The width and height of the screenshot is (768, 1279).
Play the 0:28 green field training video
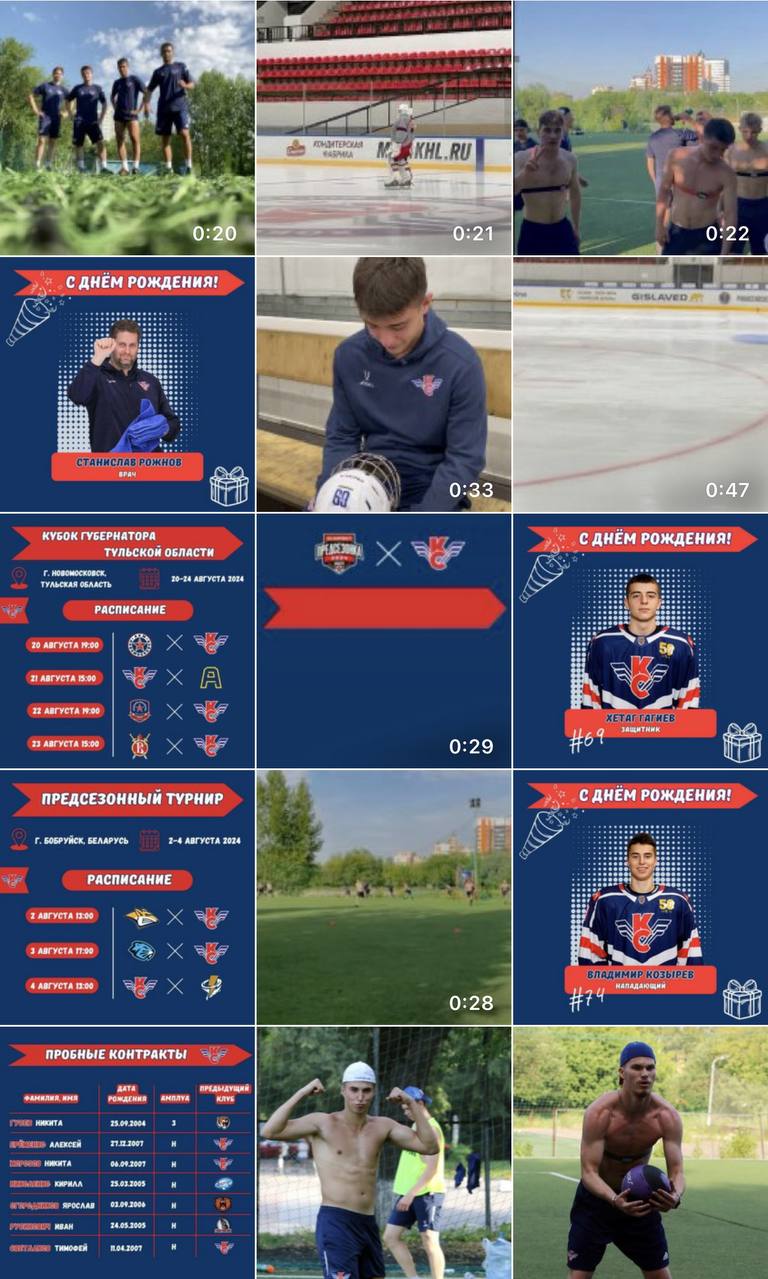(x=384, y=897)
